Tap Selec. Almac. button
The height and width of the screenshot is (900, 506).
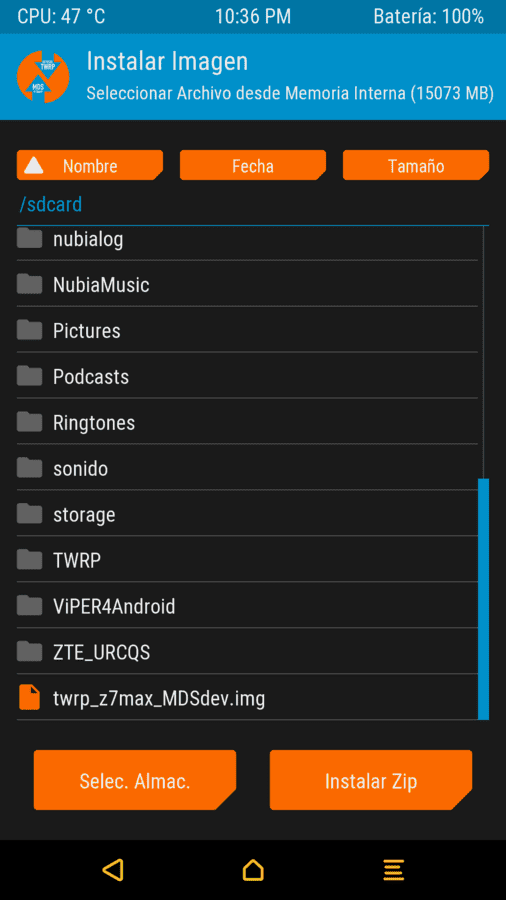(x=135, y=780)
